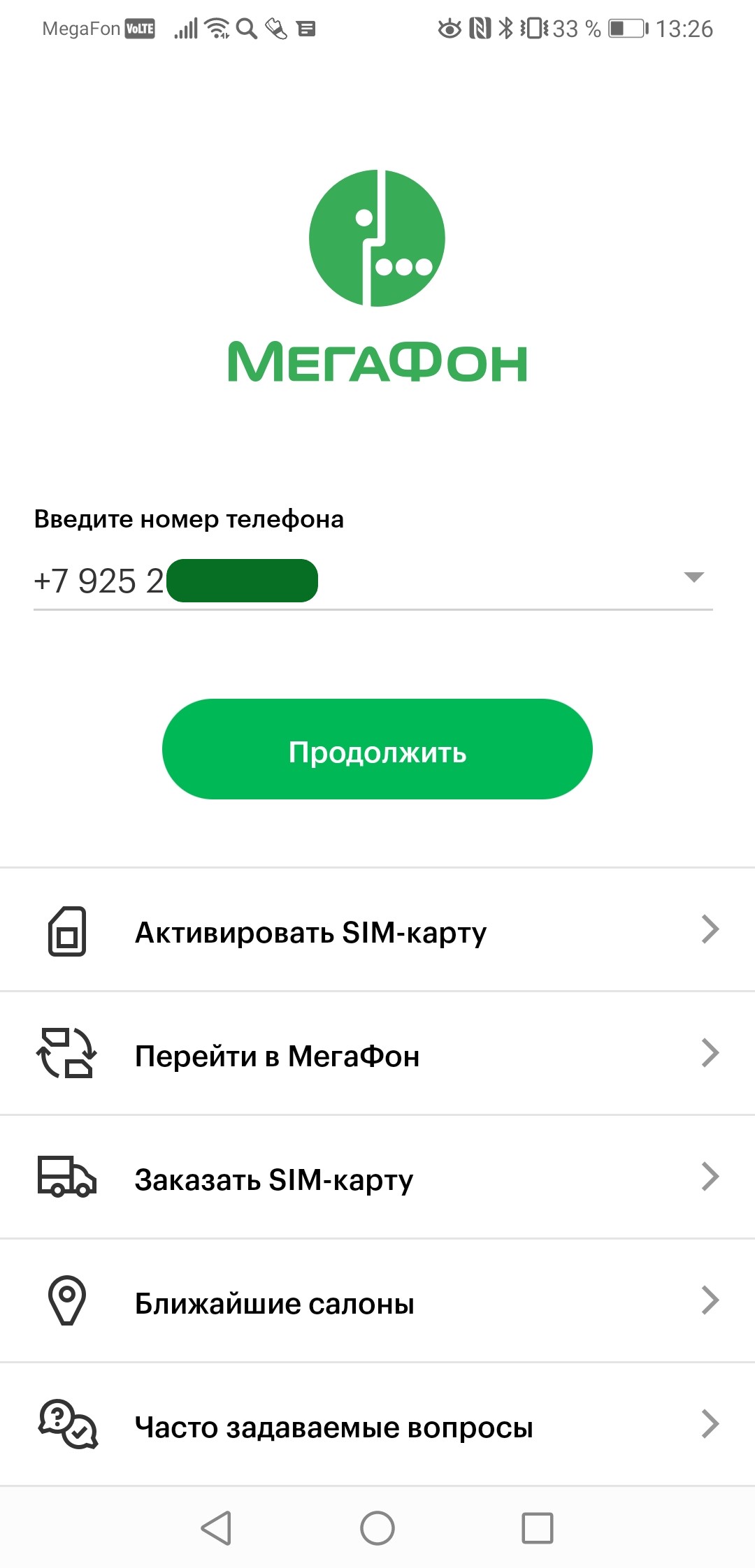Image resolution: width=755 pixels, height=1568 pixels.
Task: Open Часто задаваемые вопросы
Action: (x=377, y=1425)
